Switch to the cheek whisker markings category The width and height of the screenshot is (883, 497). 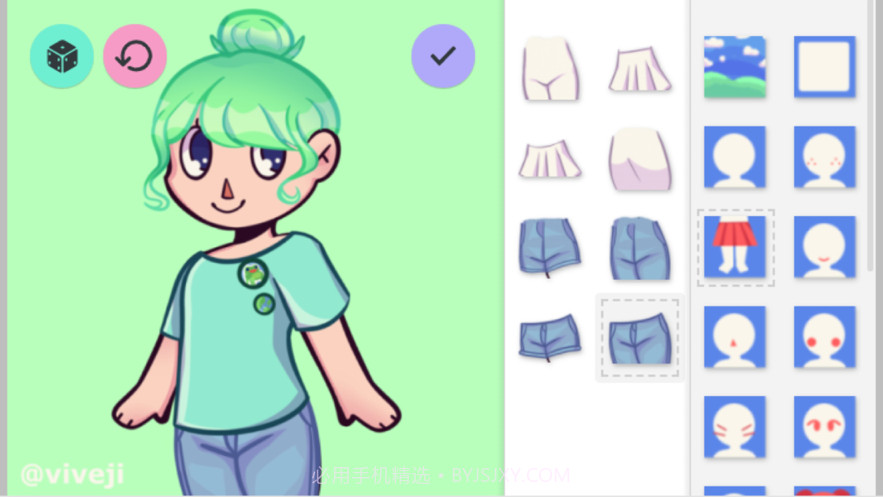pyautogui.click(x=735, y=427)
